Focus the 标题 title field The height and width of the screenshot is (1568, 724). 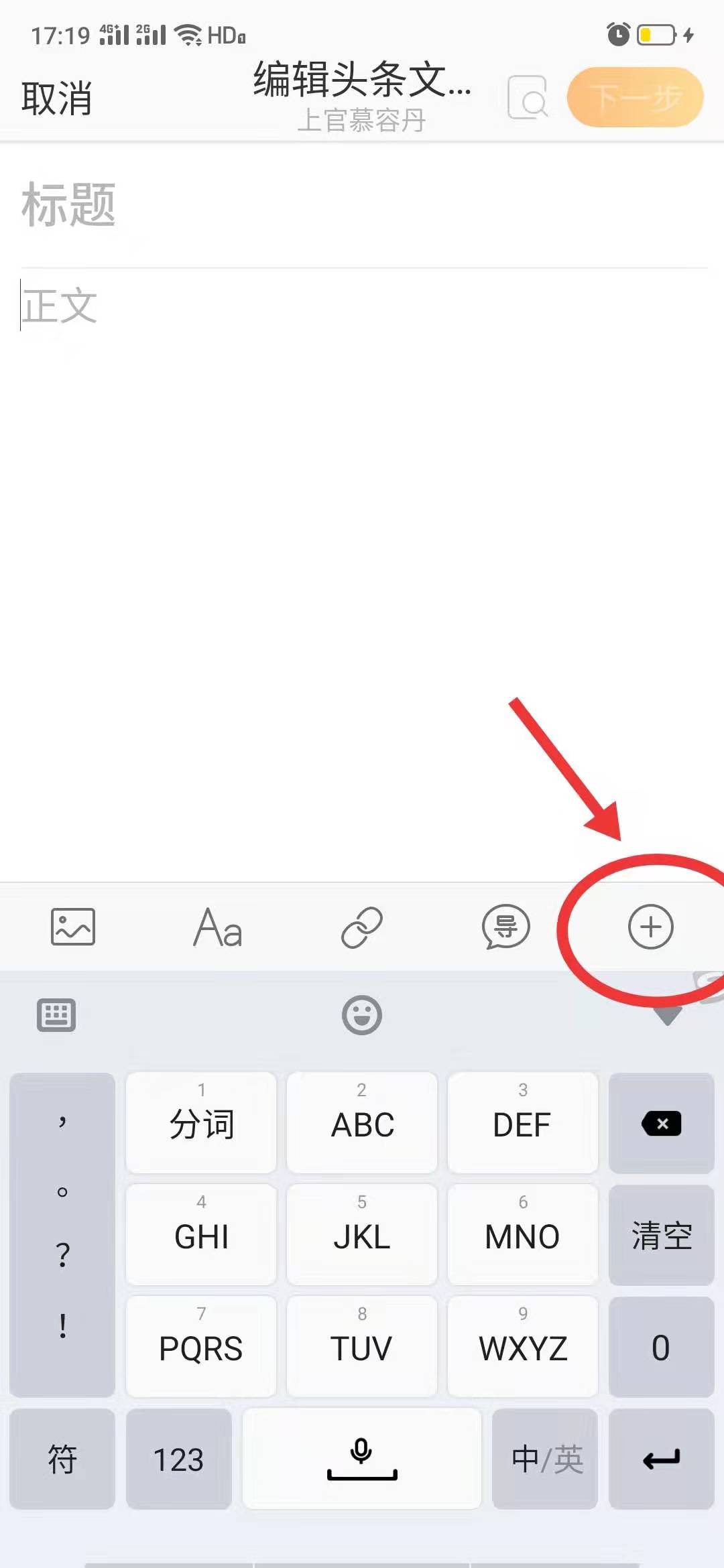(x=362, y=205)
